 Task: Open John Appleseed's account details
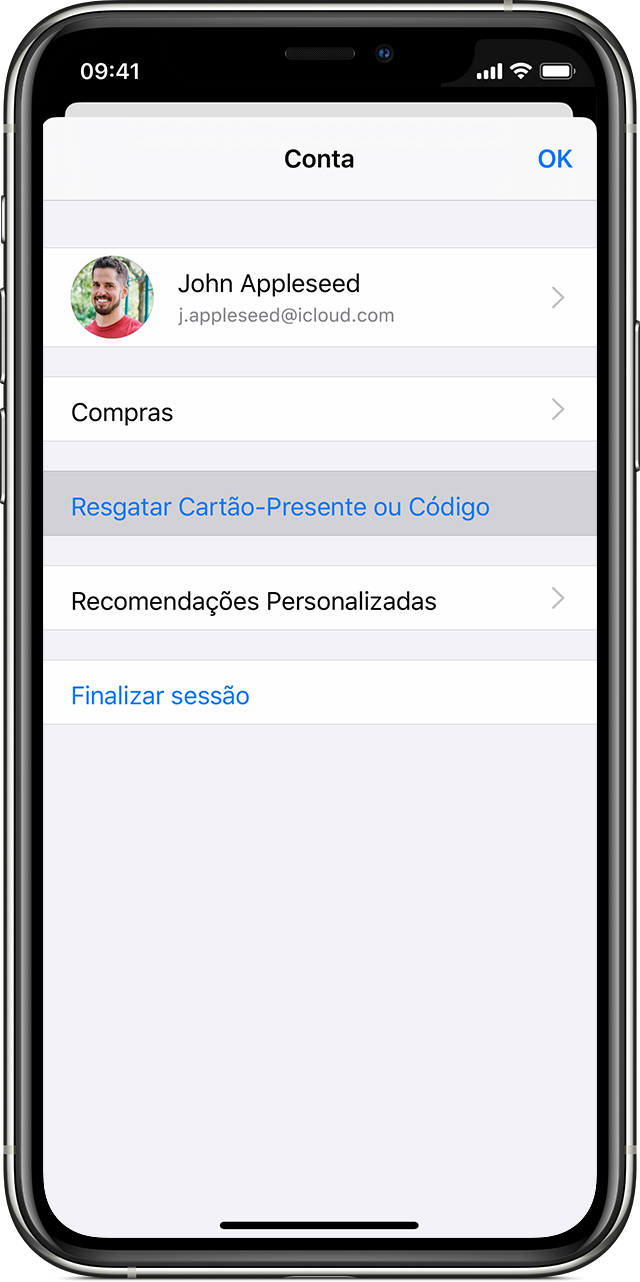tap(319, 298)
